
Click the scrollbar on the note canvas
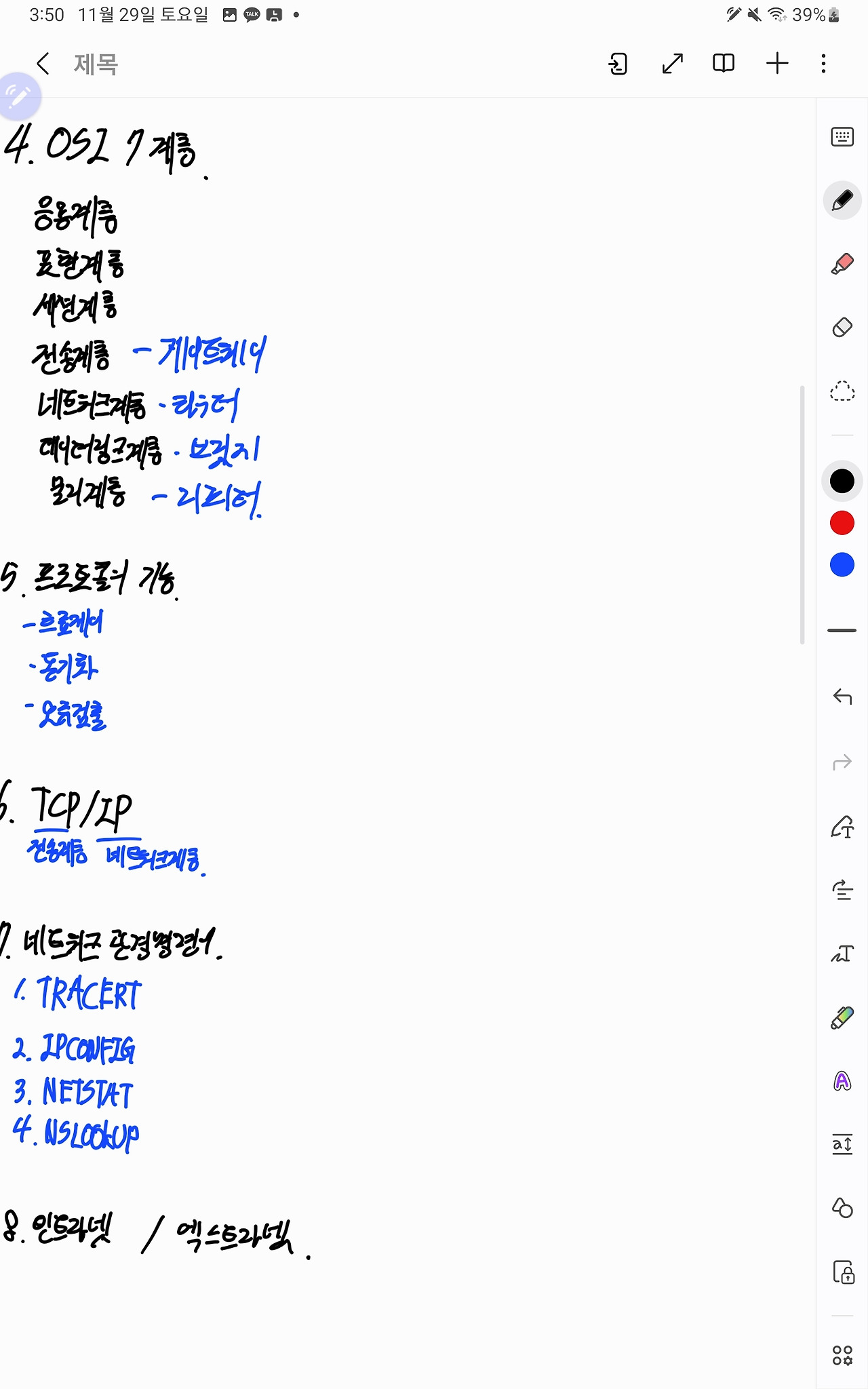tap(800, 509)
